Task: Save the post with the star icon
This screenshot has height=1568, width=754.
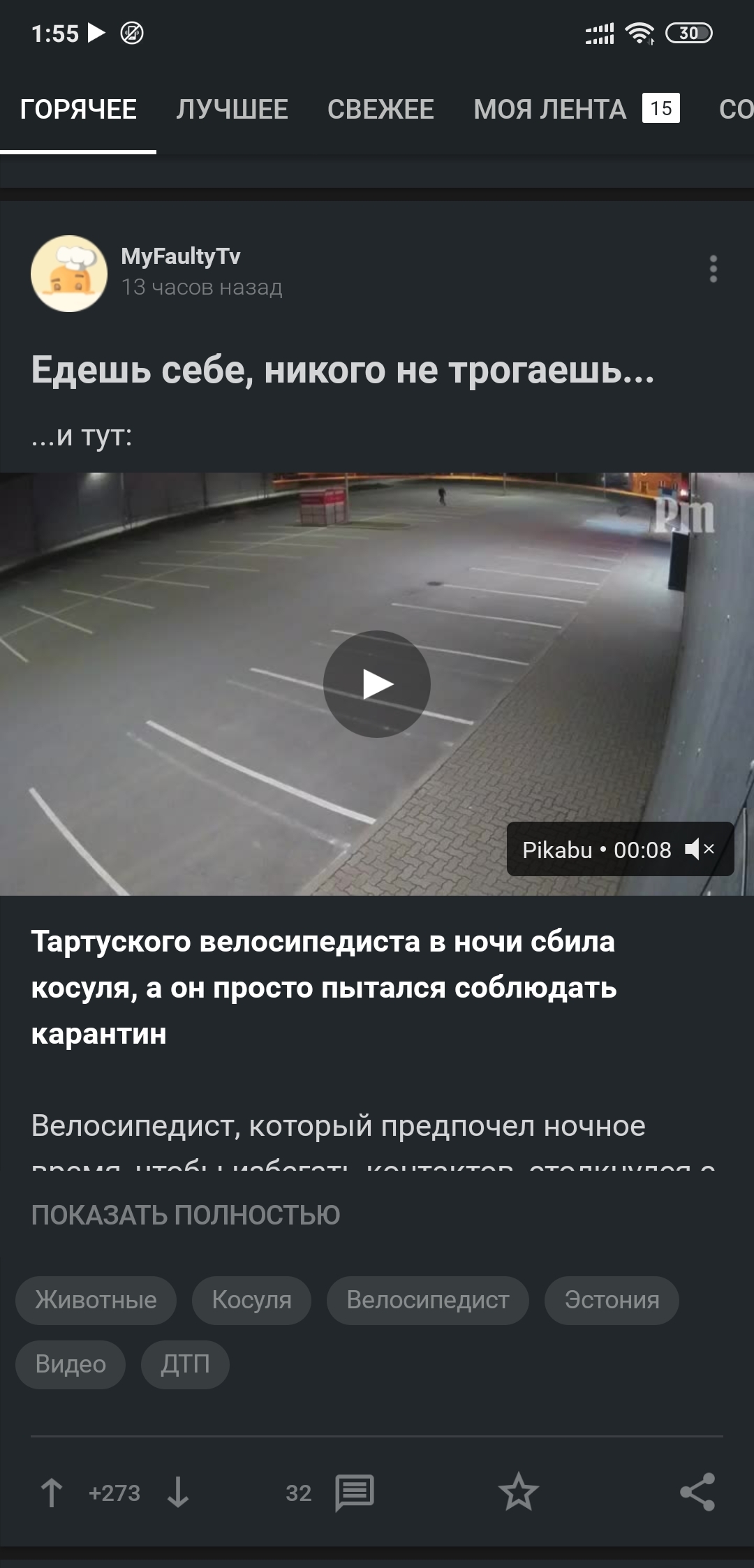Action: pyautogui.click(x=519, y=1493)
